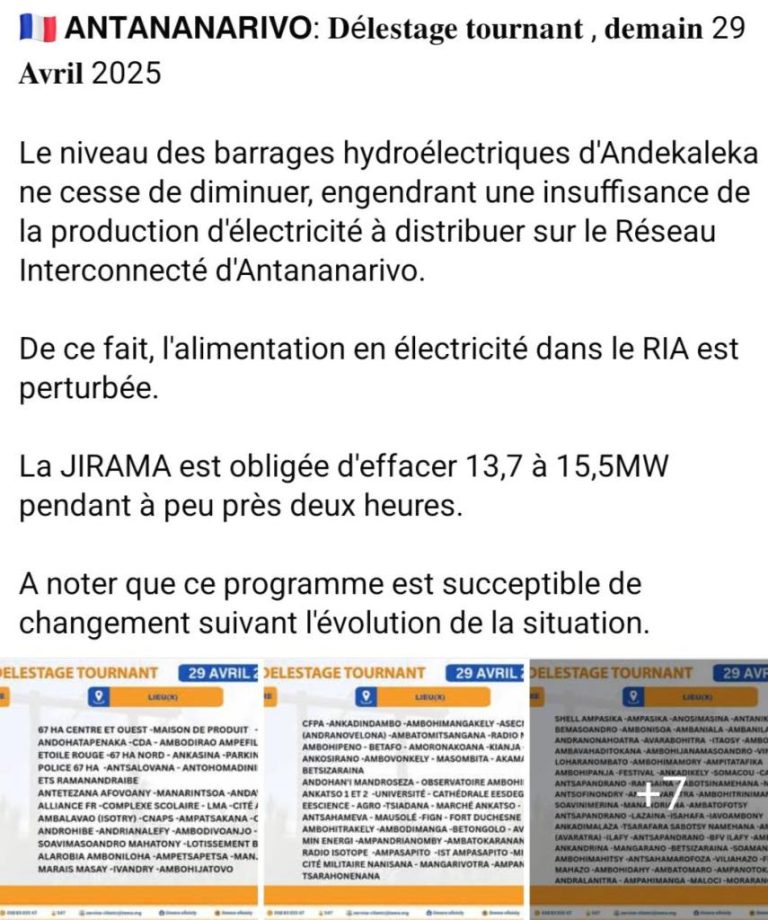768x920 pixels.
Task: Open the second Délestage Tournant image listing CFPA Ankadindambo
Action: [x=391, y=790]
